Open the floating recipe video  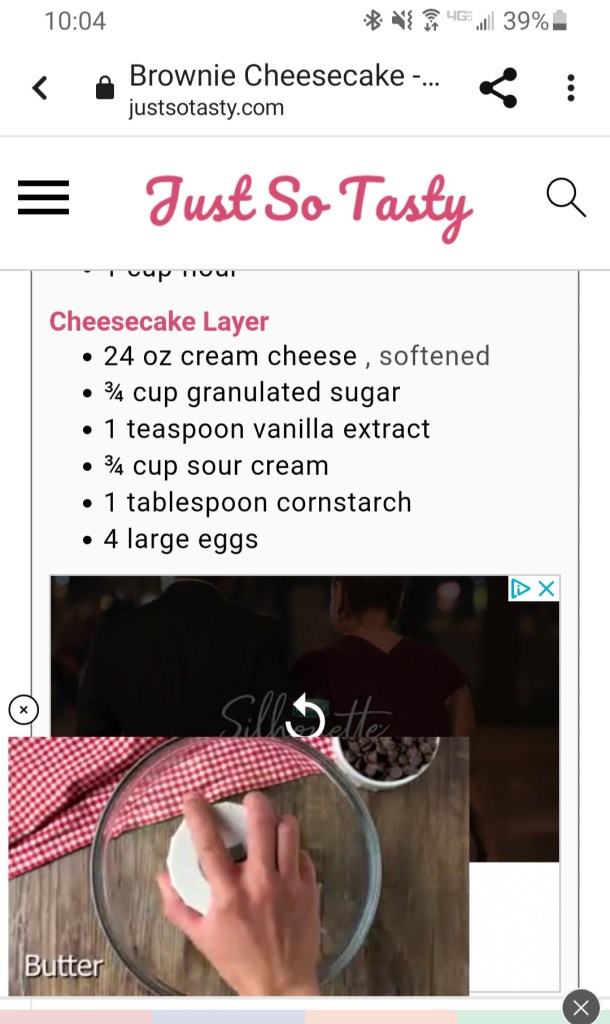click(238, 866)
